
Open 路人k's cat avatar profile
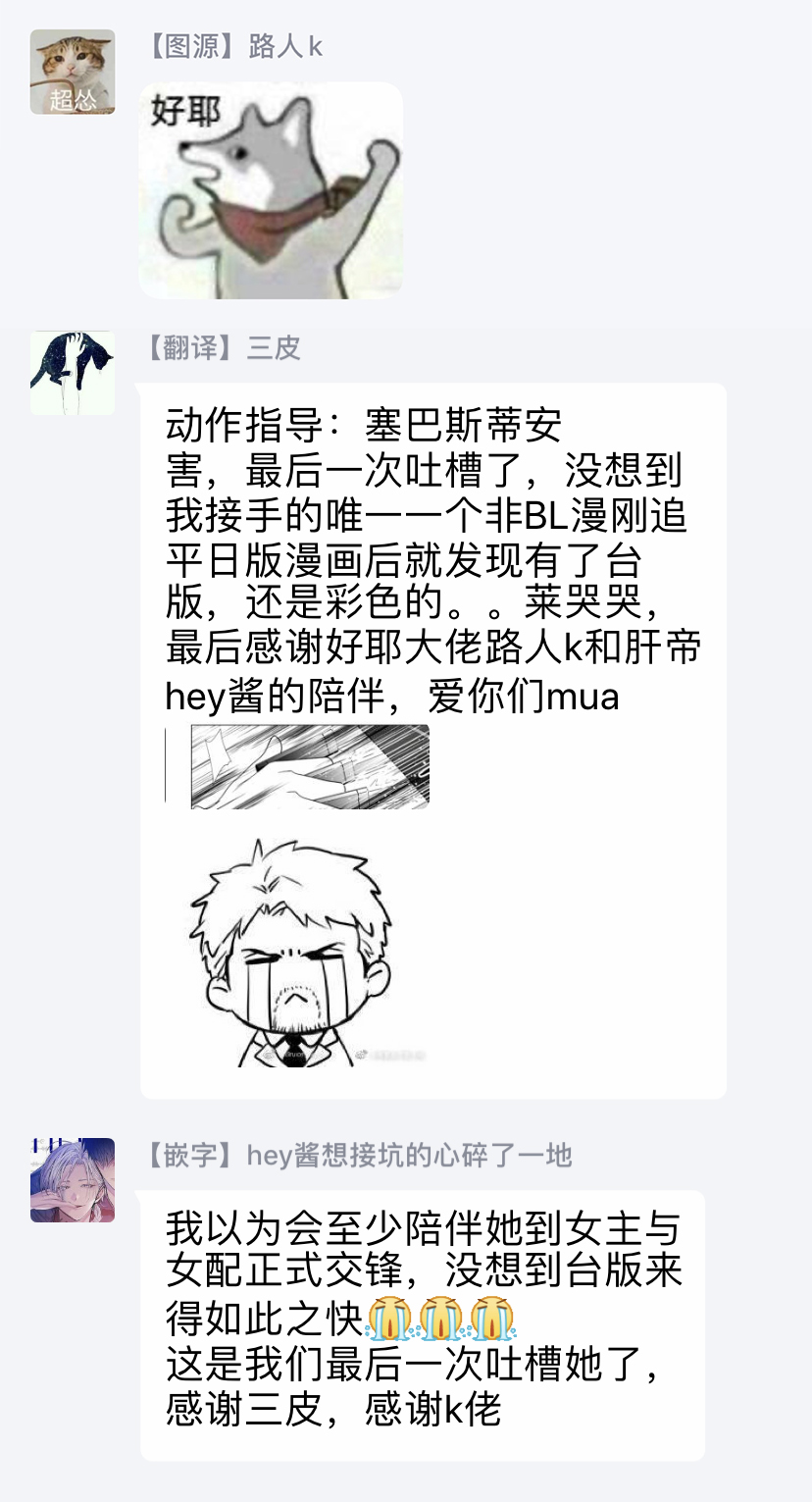[x=73, y=72]
